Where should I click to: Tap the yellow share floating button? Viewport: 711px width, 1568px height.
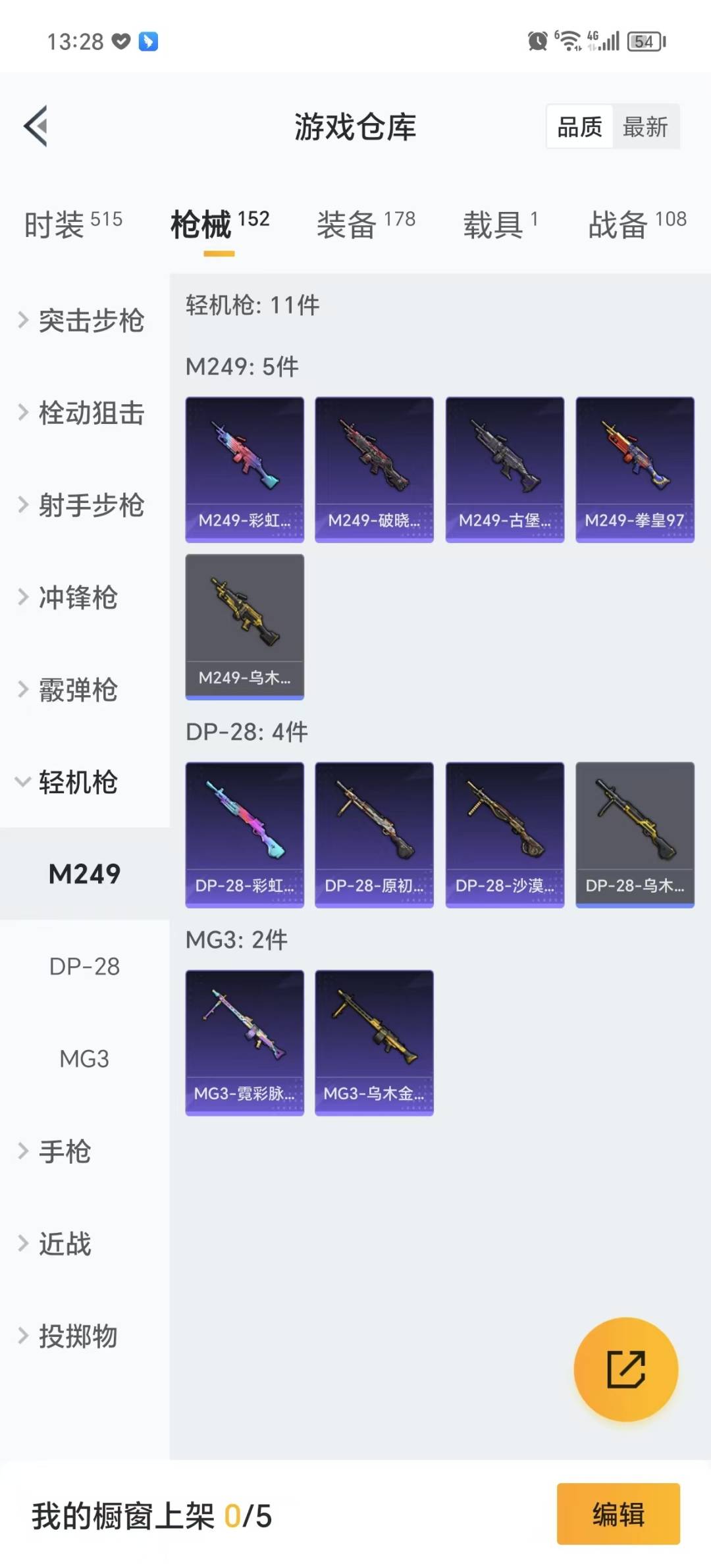click(625, 1369)
